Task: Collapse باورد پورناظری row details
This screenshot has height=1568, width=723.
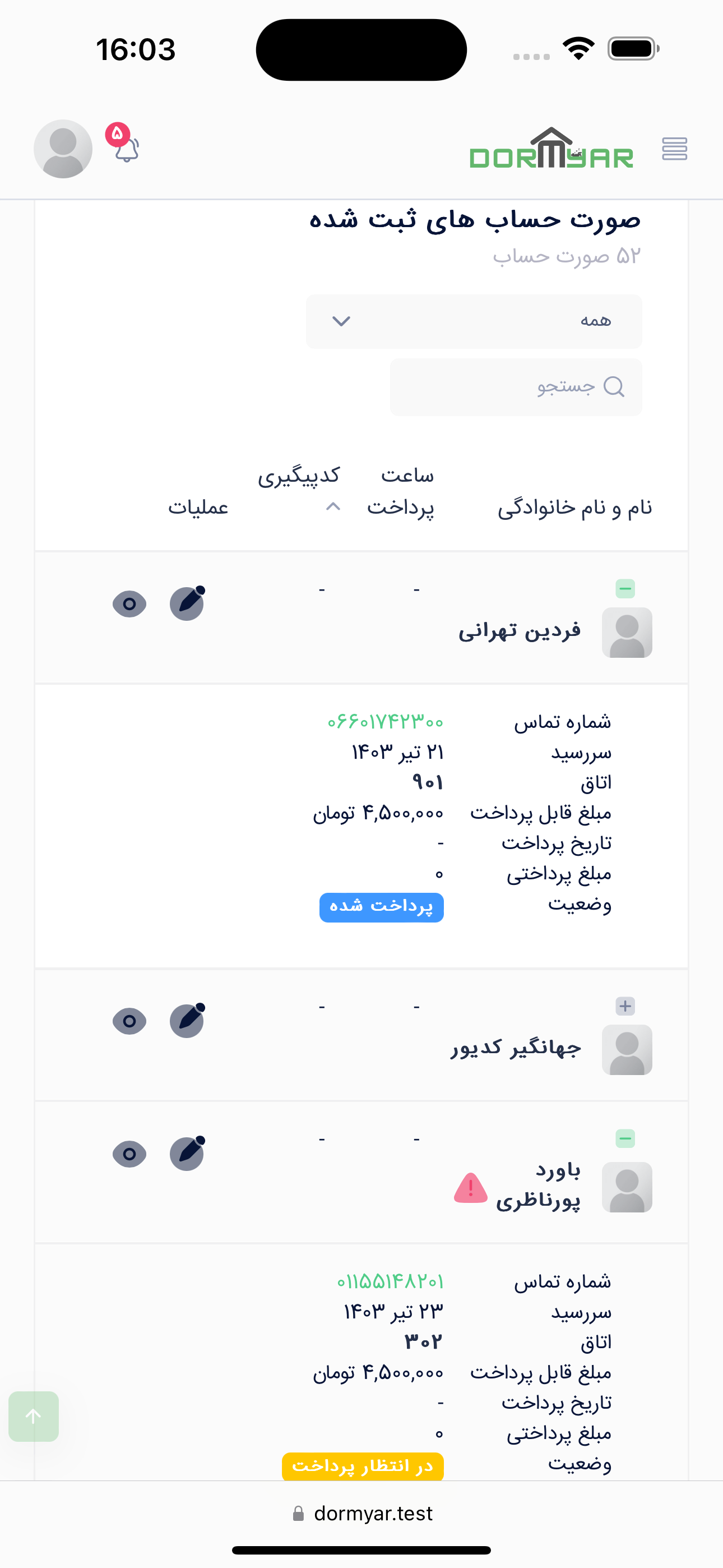Action: coord(625,1138)
